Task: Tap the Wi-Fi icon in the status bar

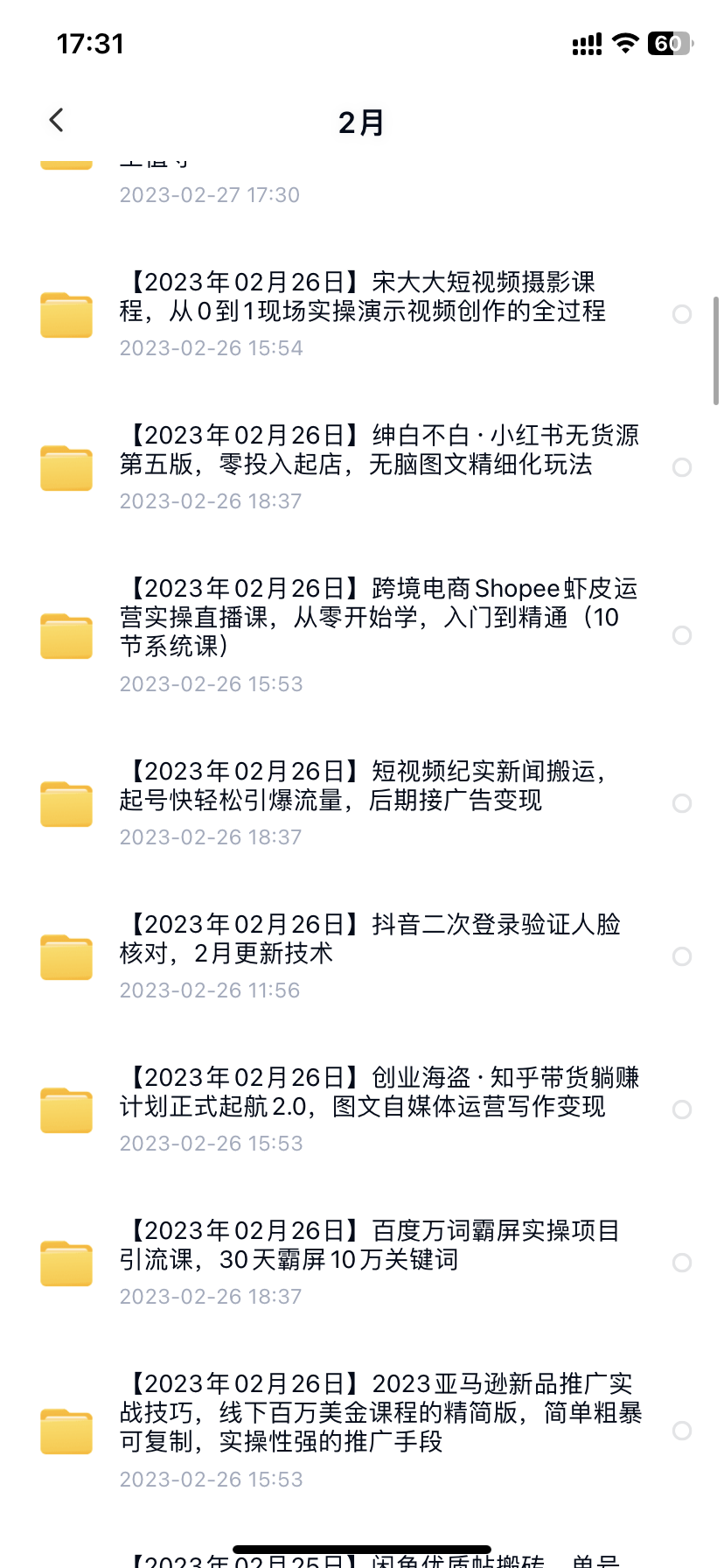Action: click(625, 42)
